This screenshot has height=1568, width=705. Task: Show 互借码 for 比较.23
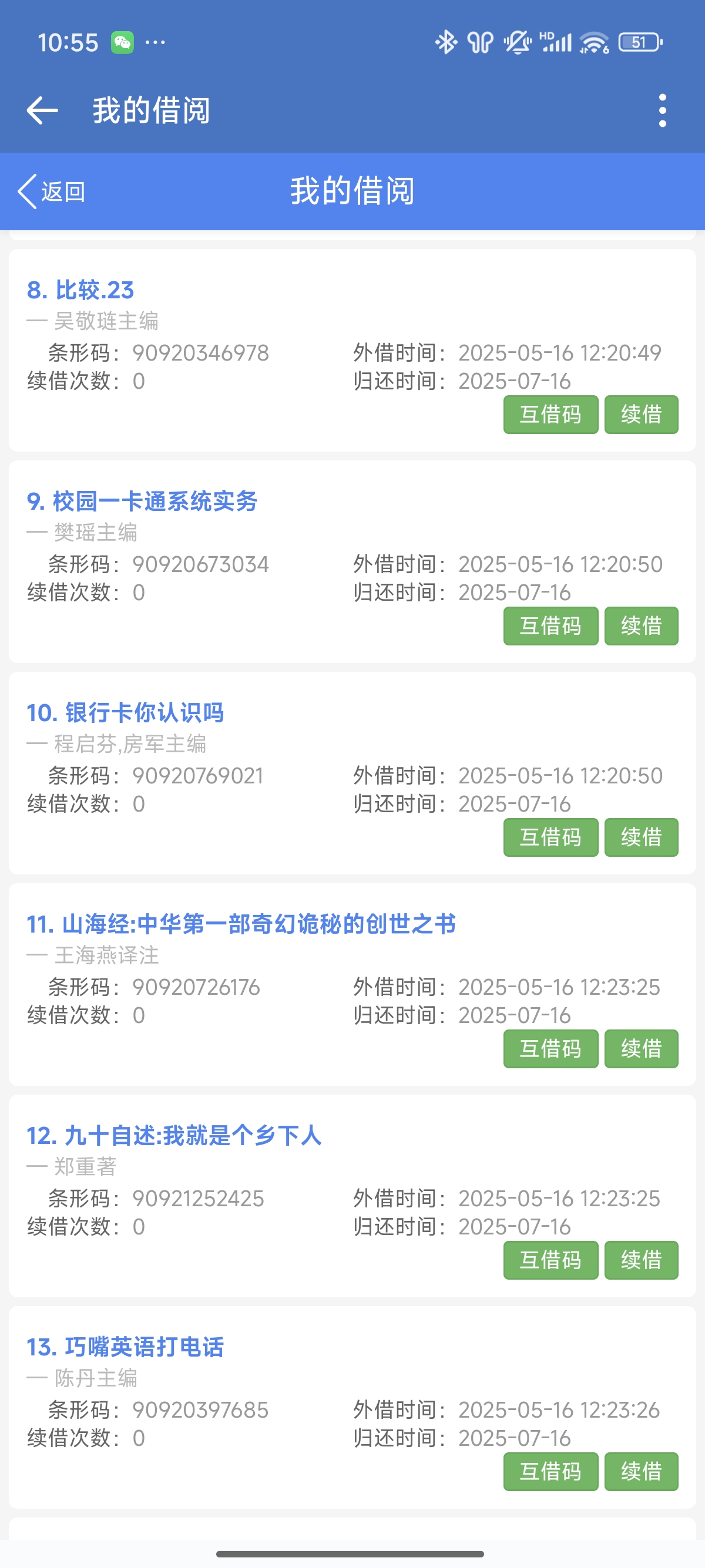tap(550, 415)
